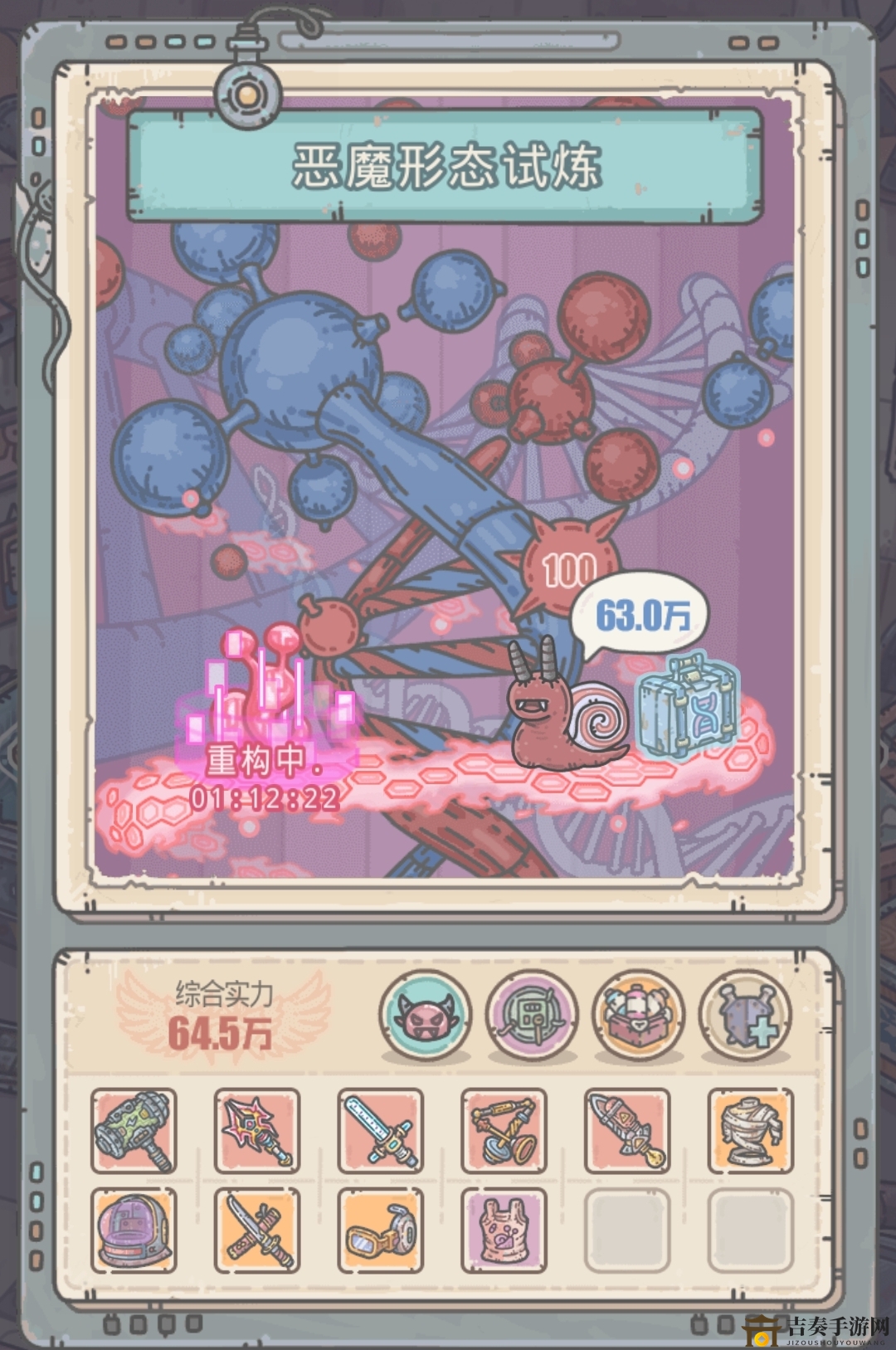Select the slingshot equipment slot
The image size is (896, 1350).
[x=504, y=1131]
